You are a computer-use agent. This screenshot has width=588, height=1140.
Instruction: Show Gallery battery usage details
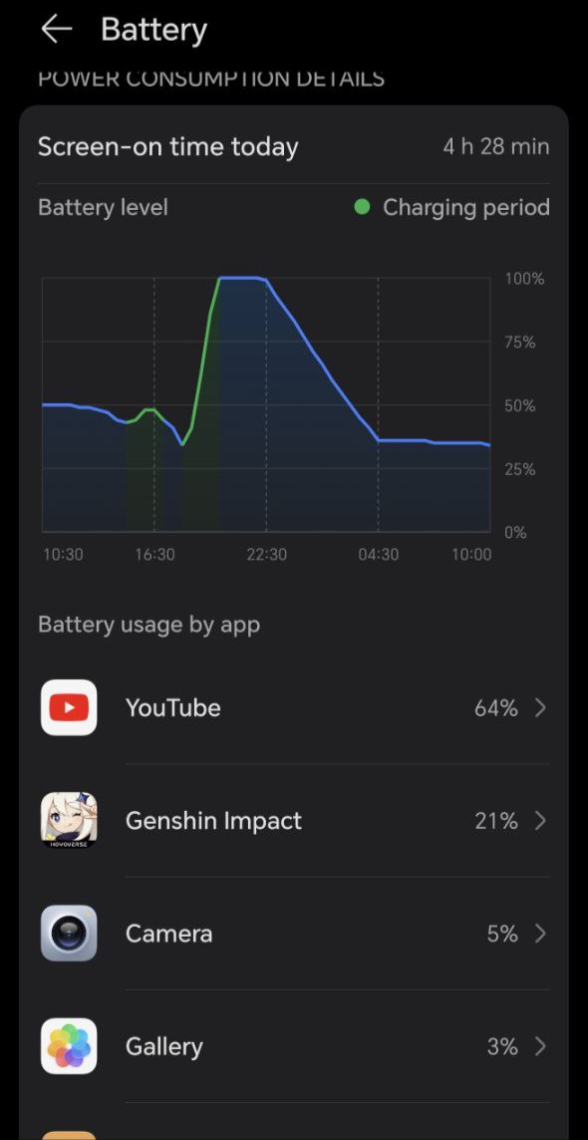(294, 1045)
